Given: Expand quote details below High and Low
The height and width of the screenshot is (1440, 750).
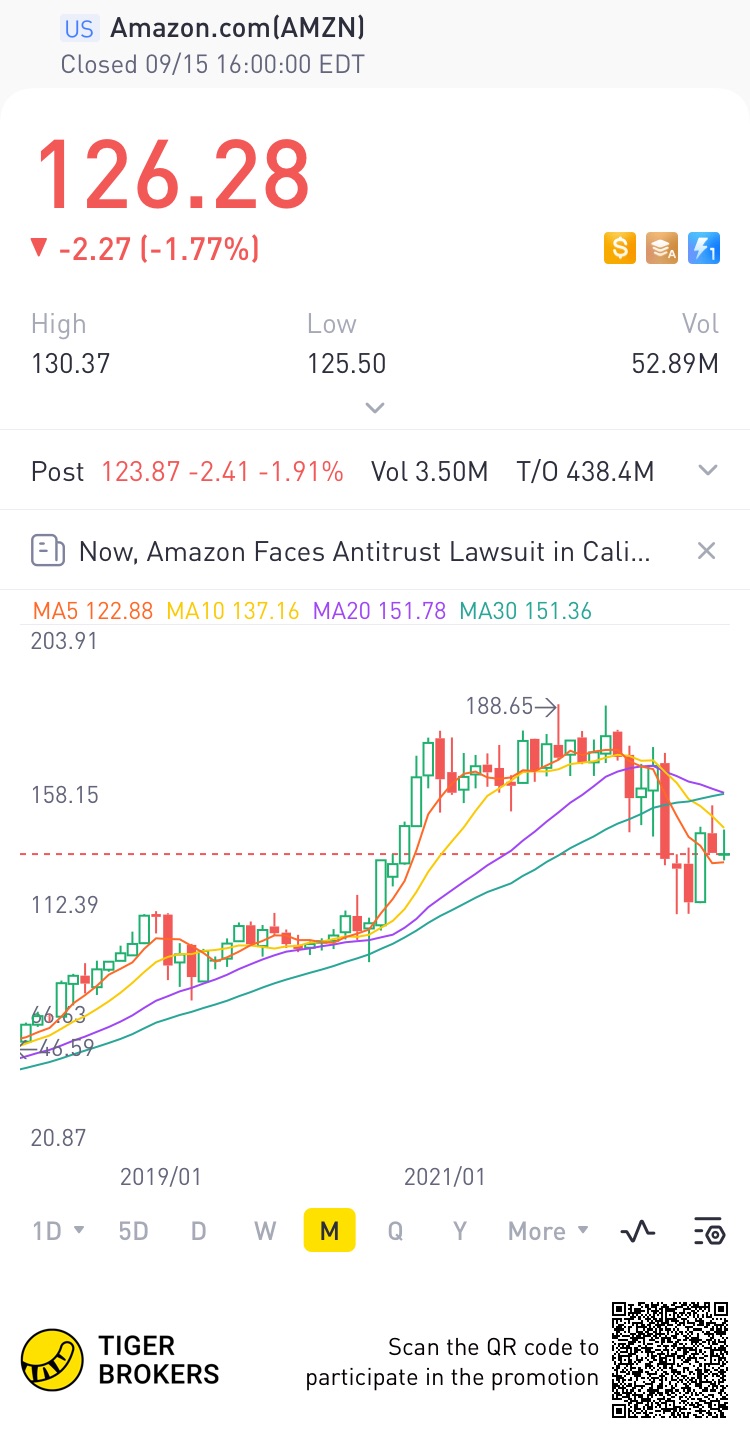Looking at the screenshot, I should 375,407.
